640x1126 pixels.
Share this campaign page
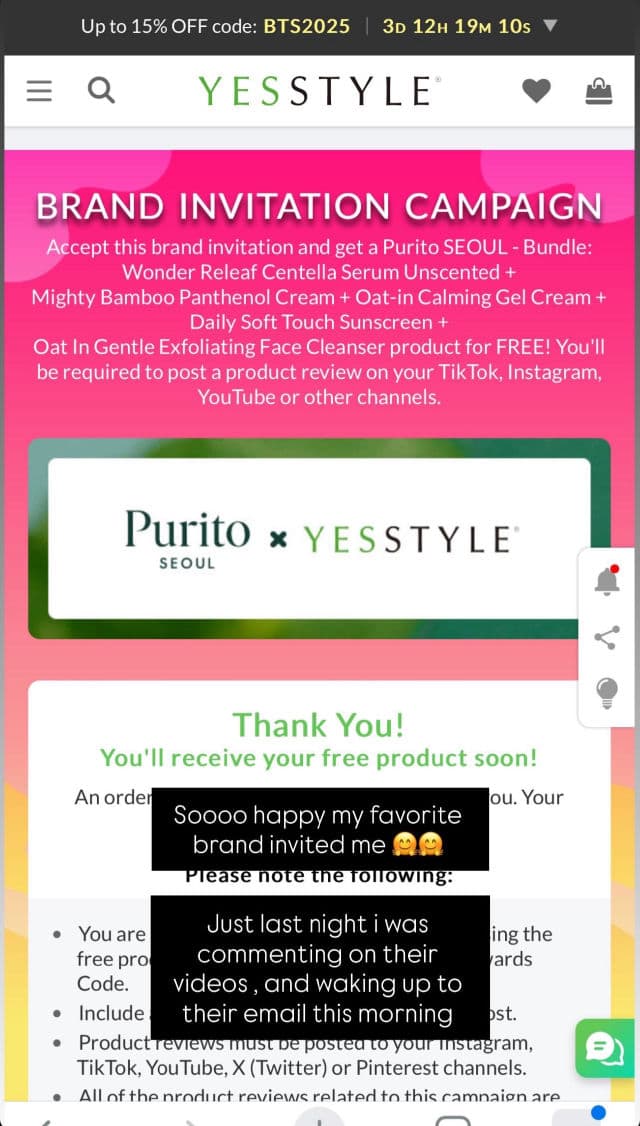point(607,637)
